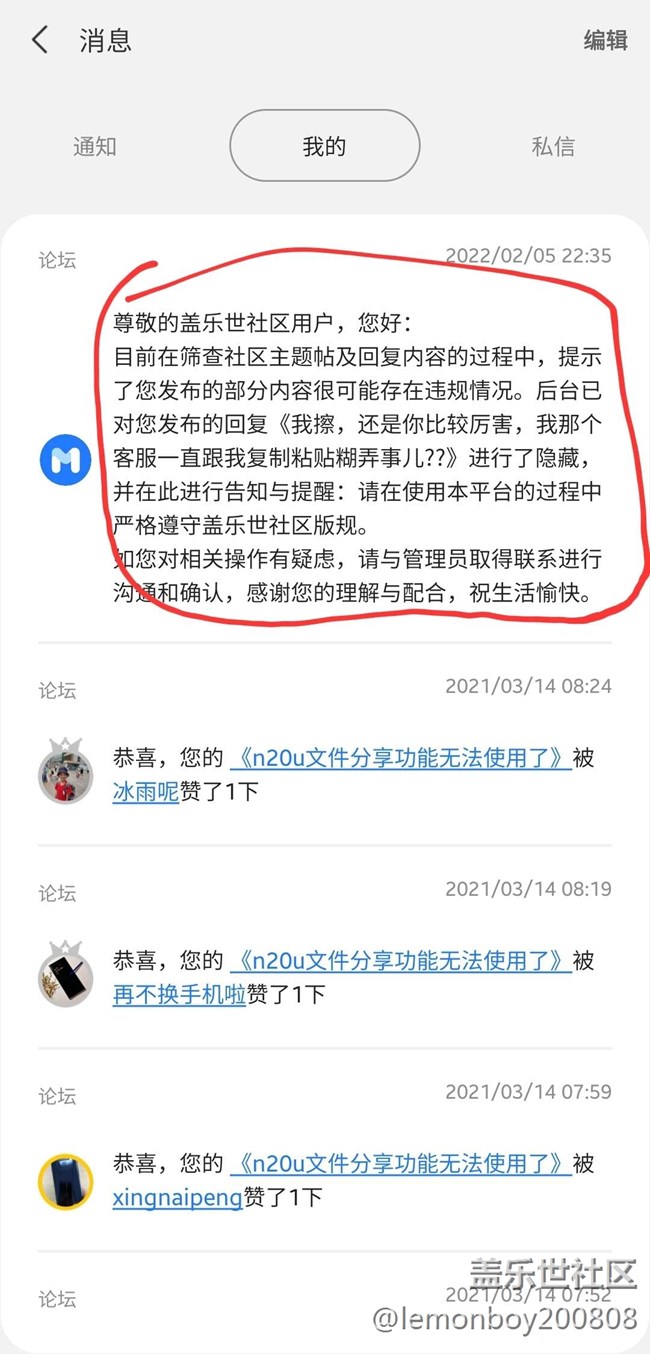The width and height of the screenshot is (650, 1354).
Task: Select the 我的 tab
Action: 324,146
